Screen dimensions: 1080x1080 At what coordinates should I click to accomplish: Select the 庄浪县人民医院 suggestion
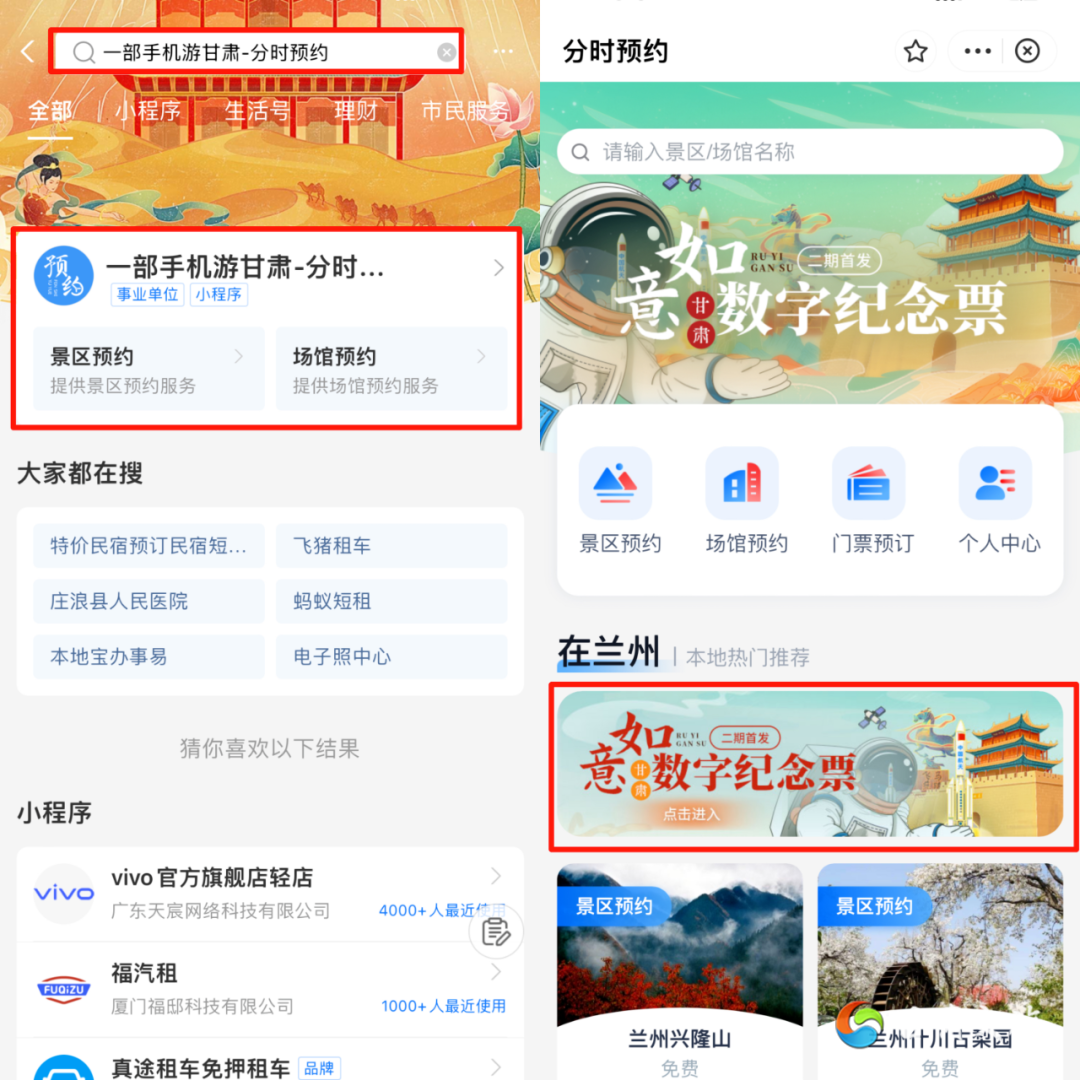coord(148,601)
